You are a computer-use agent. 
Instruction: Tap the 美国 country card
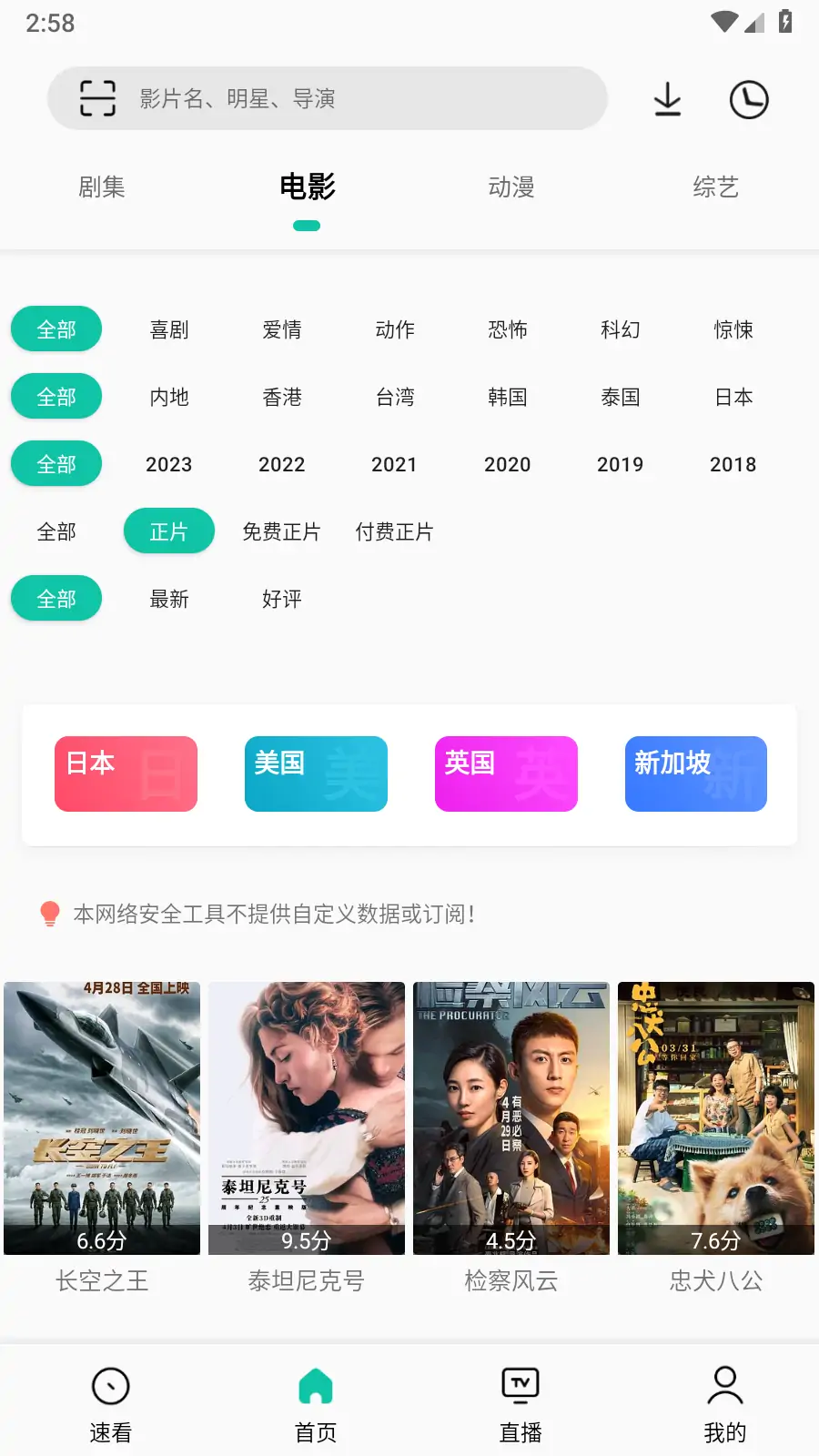point(316,773)
